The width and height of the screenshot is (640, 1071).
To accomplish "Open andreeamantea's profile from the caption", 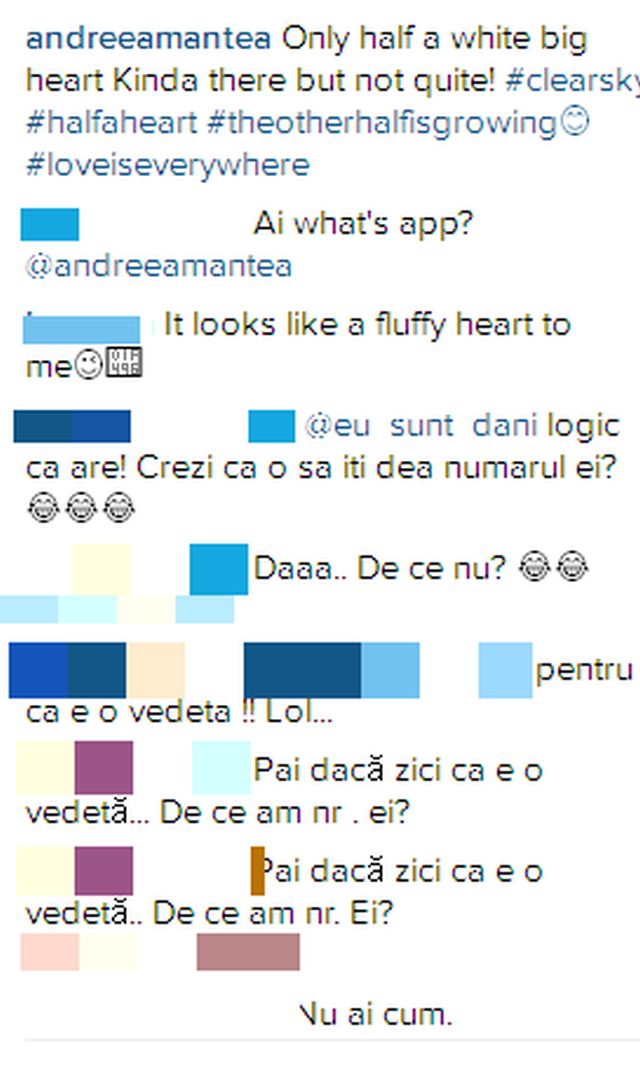I will [147, 40].
